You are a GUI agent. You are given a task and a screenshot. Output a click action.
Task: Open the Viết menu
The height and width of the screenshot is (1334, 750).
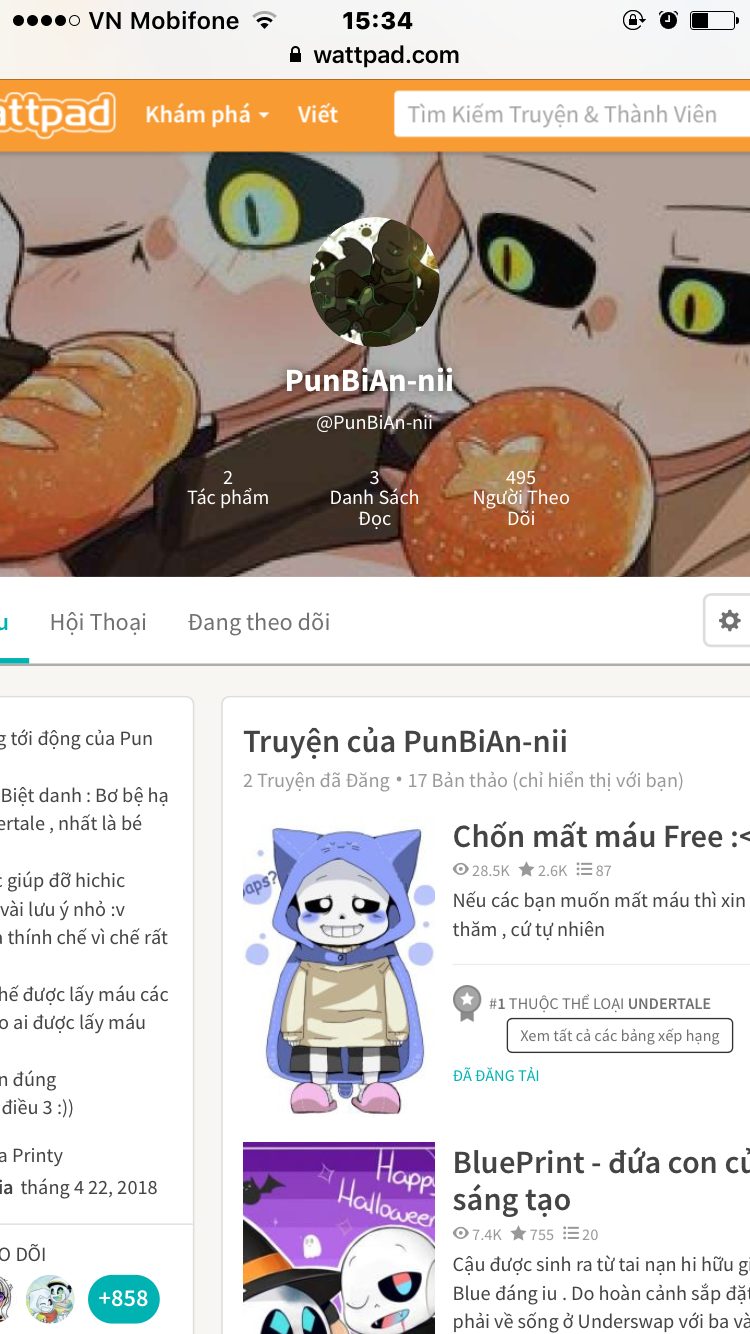tap(317, 114)
